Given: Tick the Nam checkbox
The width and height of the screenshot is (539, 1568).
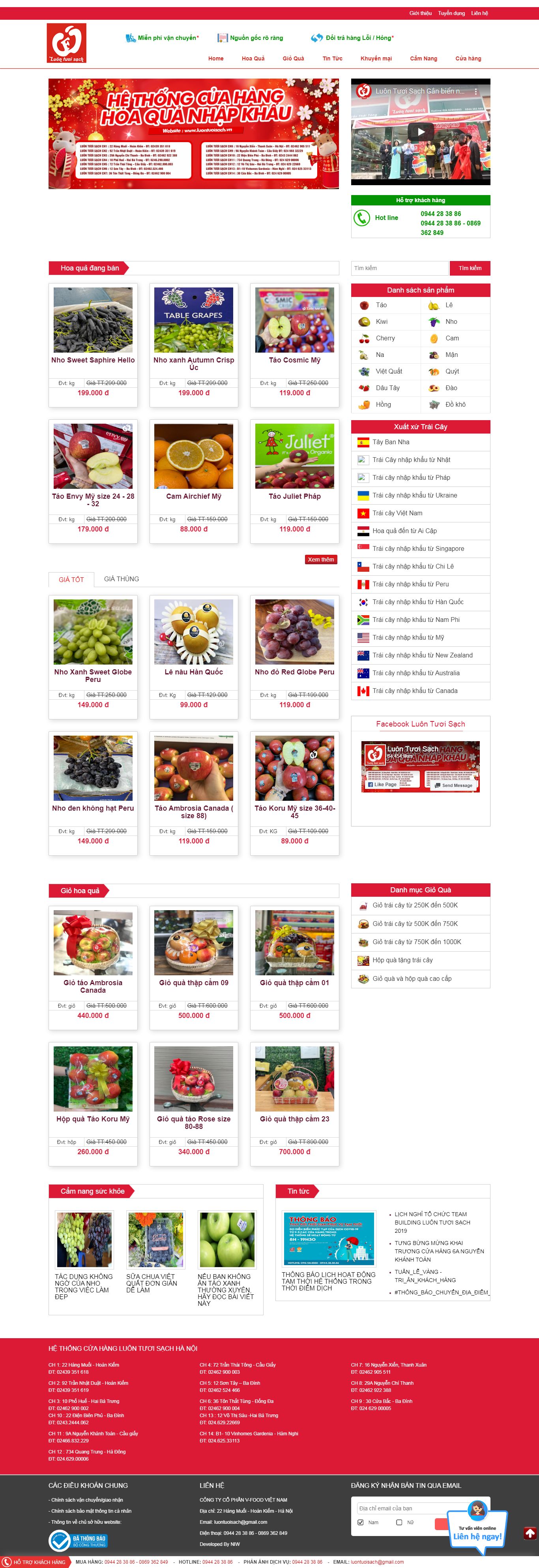Looking at the screenshot, I should (x=361, y=1522).
